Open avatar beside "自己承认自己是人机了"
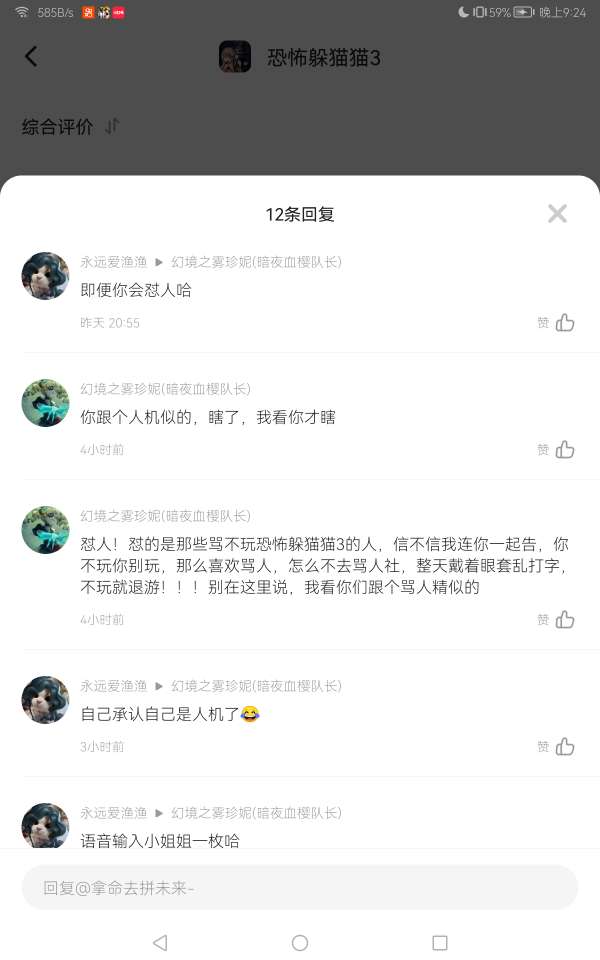The width and height of the screenshot is (600, 960). tap(45, 700)
